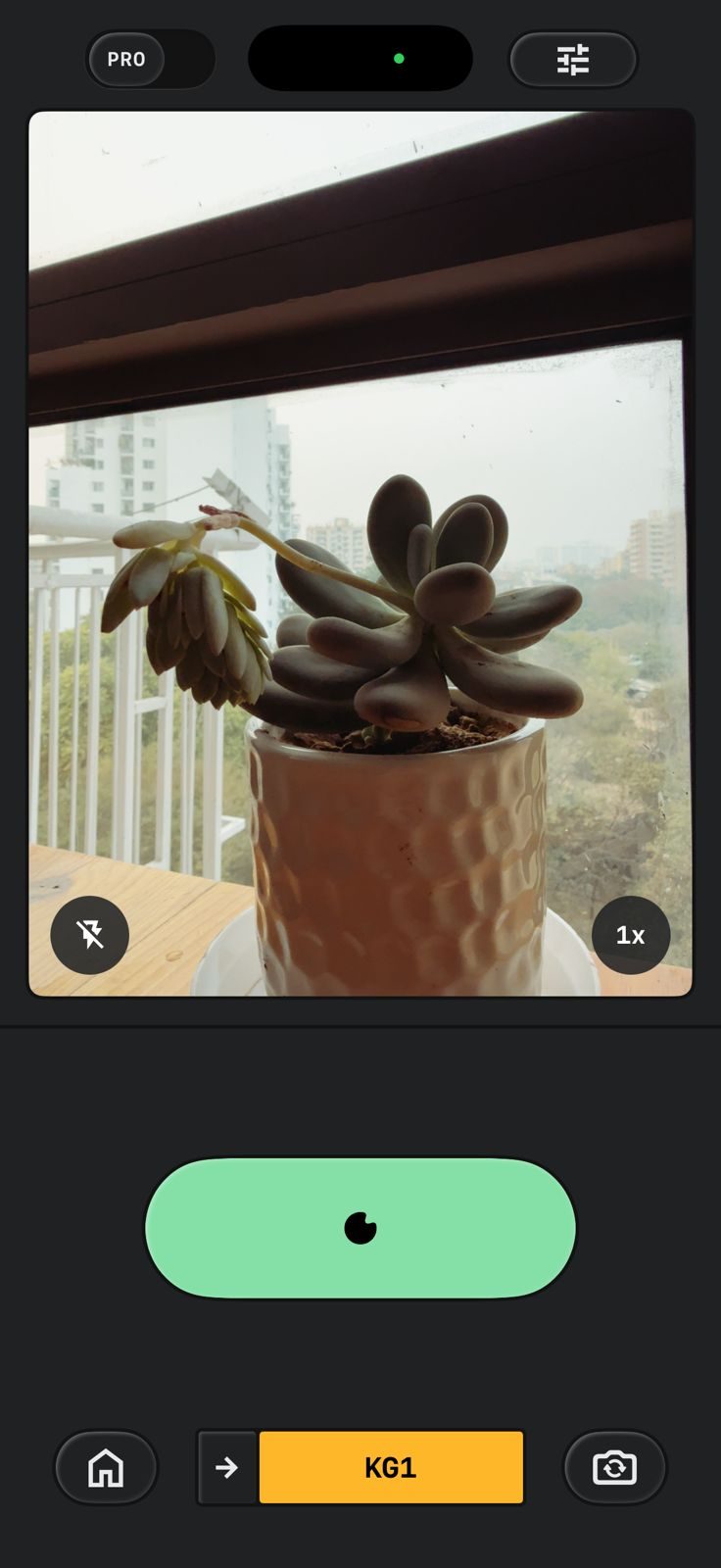Viewport: 721px width, 1568px height.
Task: Tap the arrow next to KG1
Action: coord(227,1467)
